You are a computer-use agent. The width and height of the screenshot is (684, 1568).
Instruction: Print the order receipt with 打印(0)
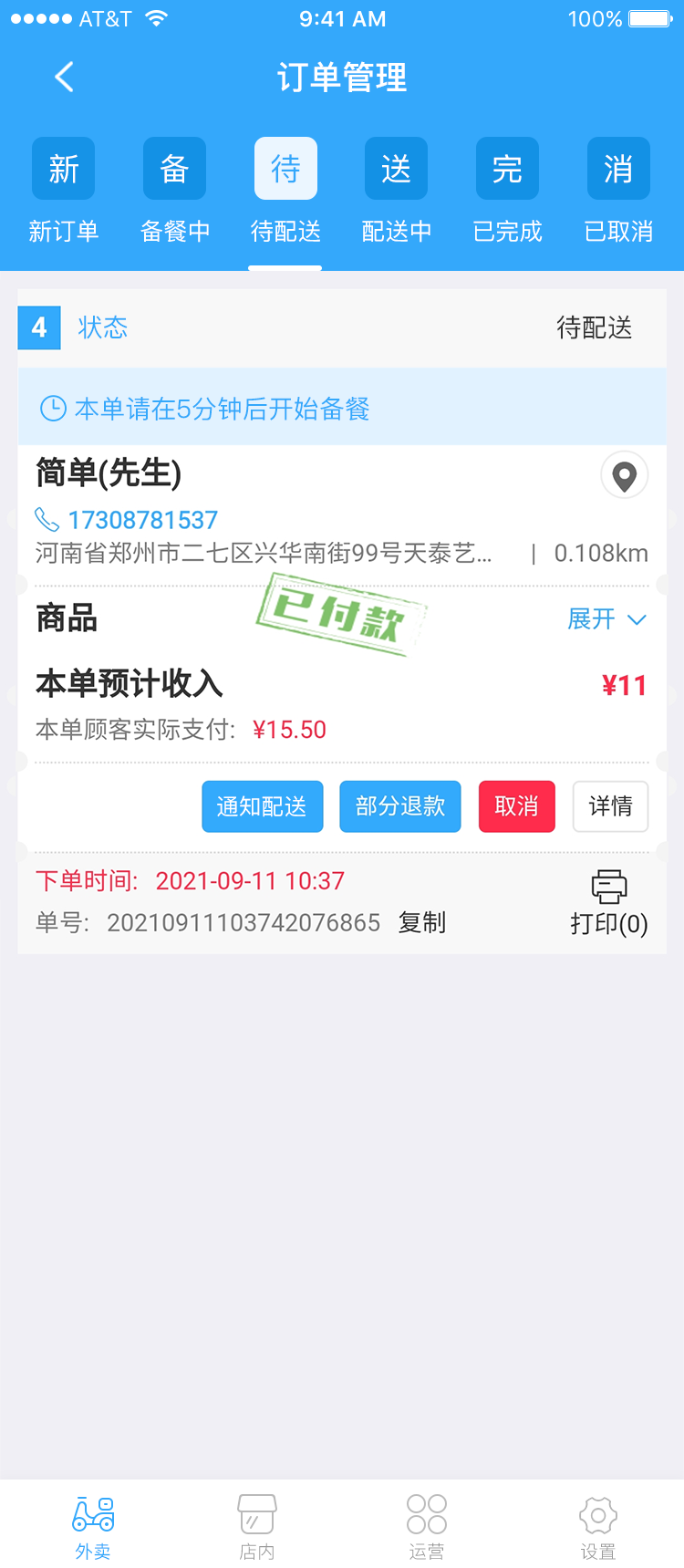[x=609, y=903]
